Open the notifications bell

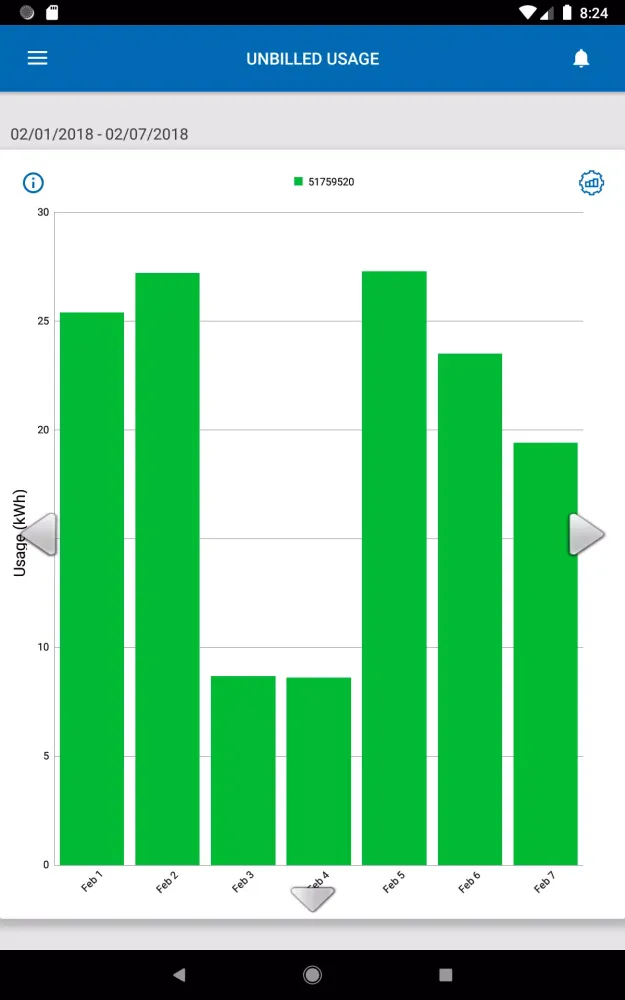(x=581, y=59)
